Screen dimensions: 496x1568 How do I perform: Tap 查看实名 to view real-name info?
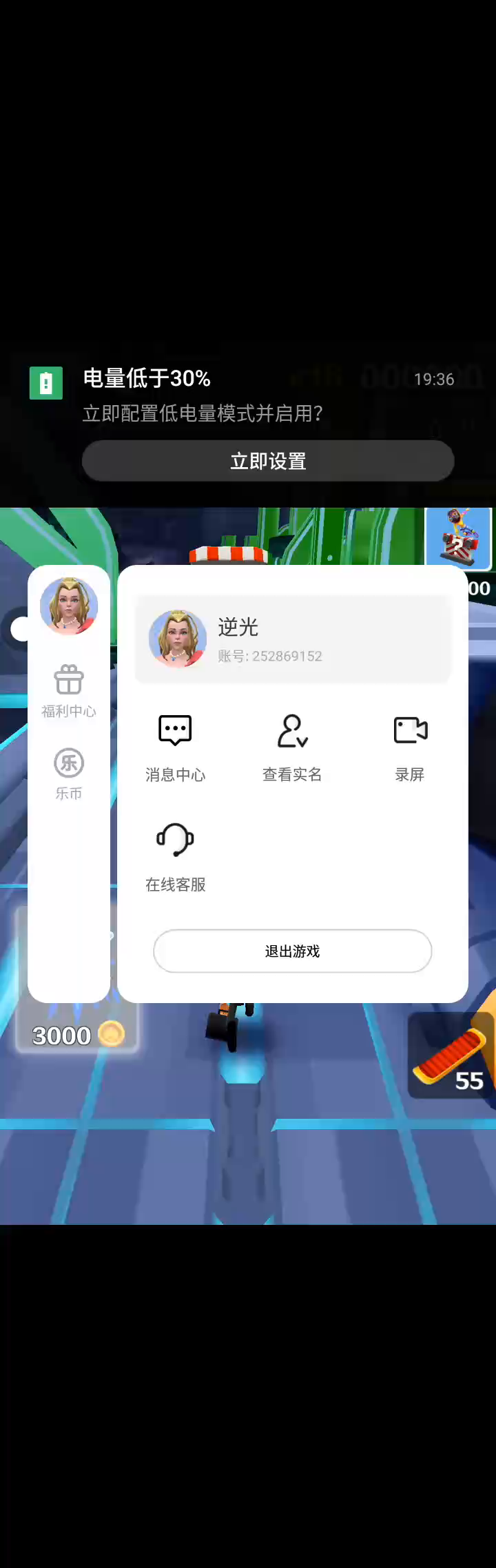[292, 747]
